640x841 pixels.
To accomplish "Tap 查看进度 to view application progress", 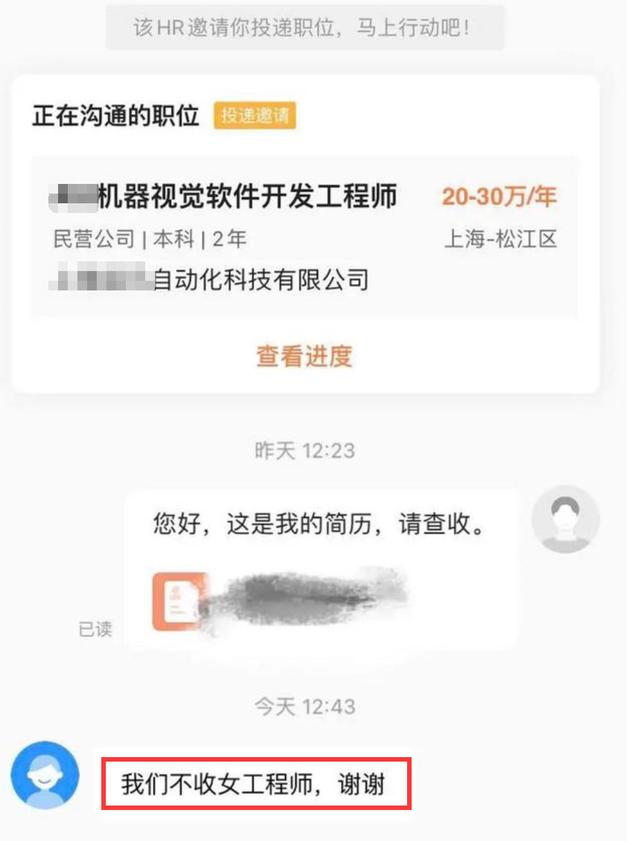I will pos(304,356).
